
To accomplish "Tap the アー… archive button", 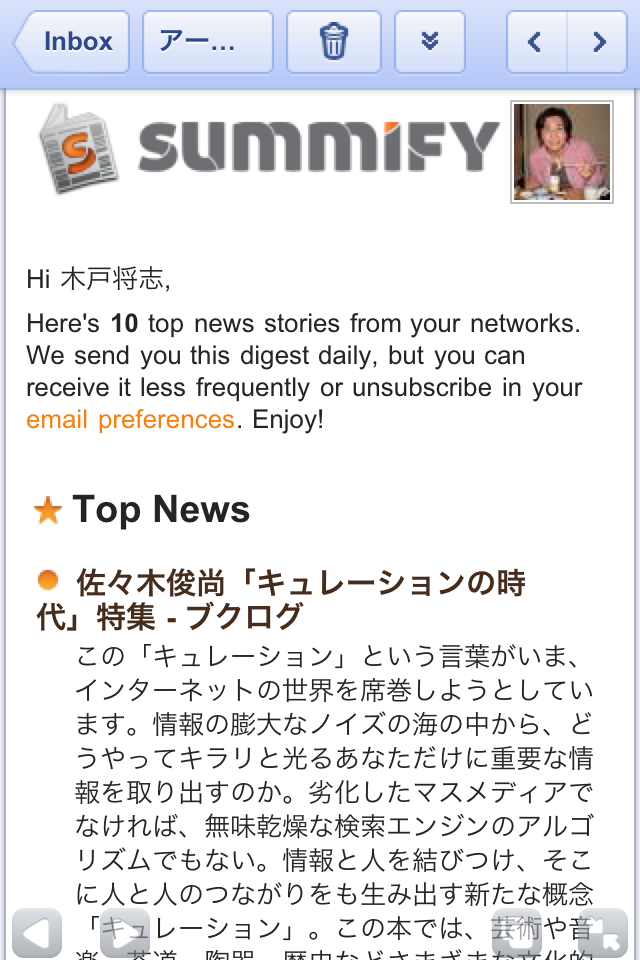I will 207,42.
